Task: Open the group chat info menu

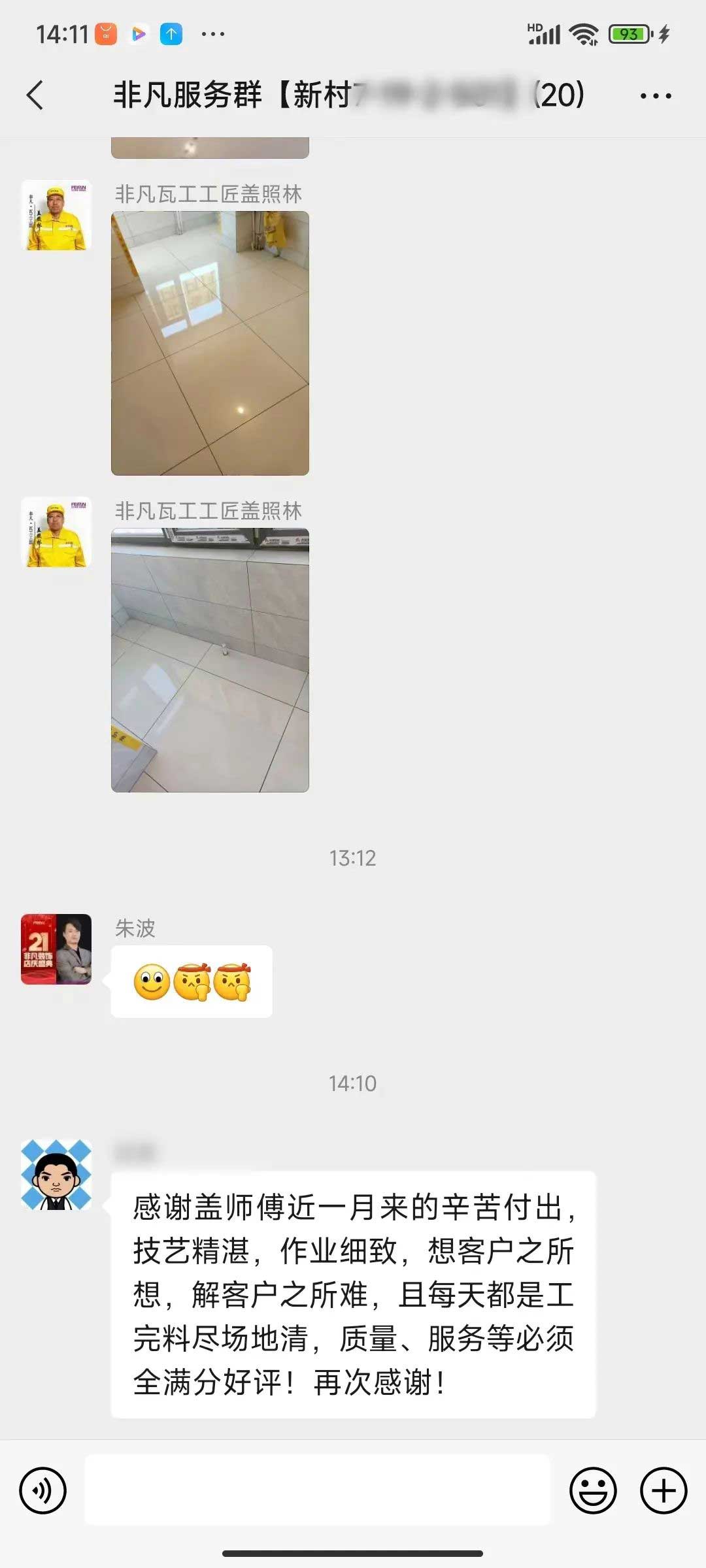Action: click(655, 96)
